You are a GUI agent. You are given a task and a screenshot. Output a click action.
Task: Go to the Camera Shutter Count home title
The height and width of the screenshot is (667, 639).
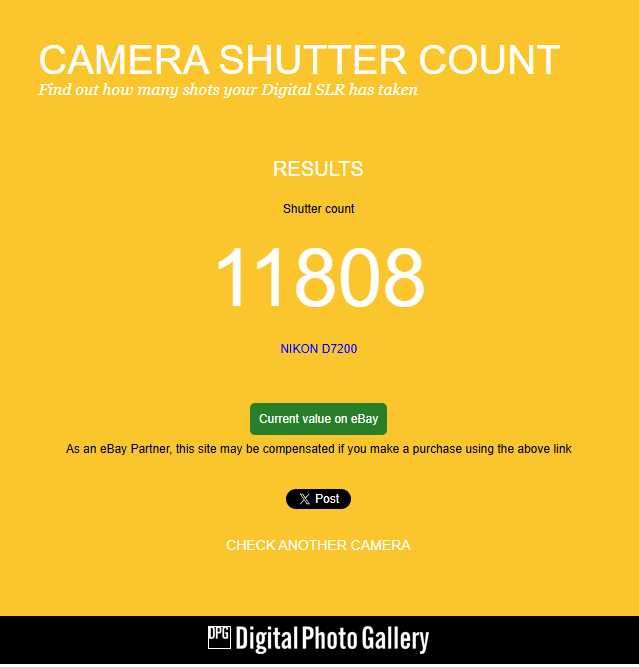[298, 60]
